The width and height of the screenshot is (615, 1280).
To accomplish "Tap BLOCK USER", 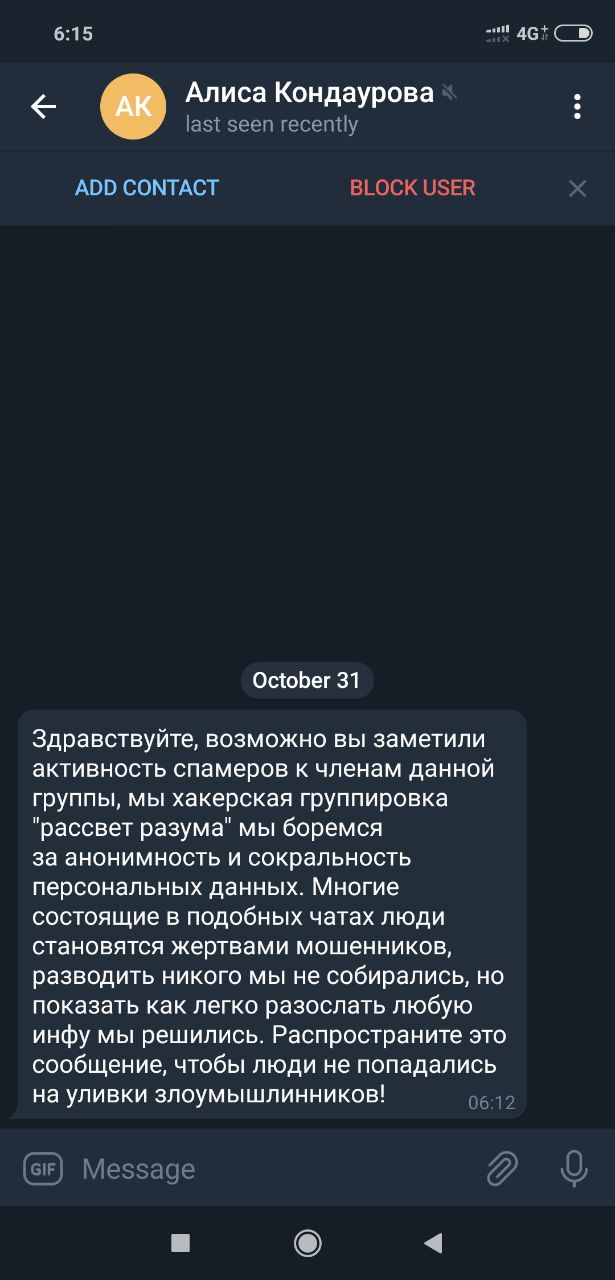I will [x=412, y=188].
